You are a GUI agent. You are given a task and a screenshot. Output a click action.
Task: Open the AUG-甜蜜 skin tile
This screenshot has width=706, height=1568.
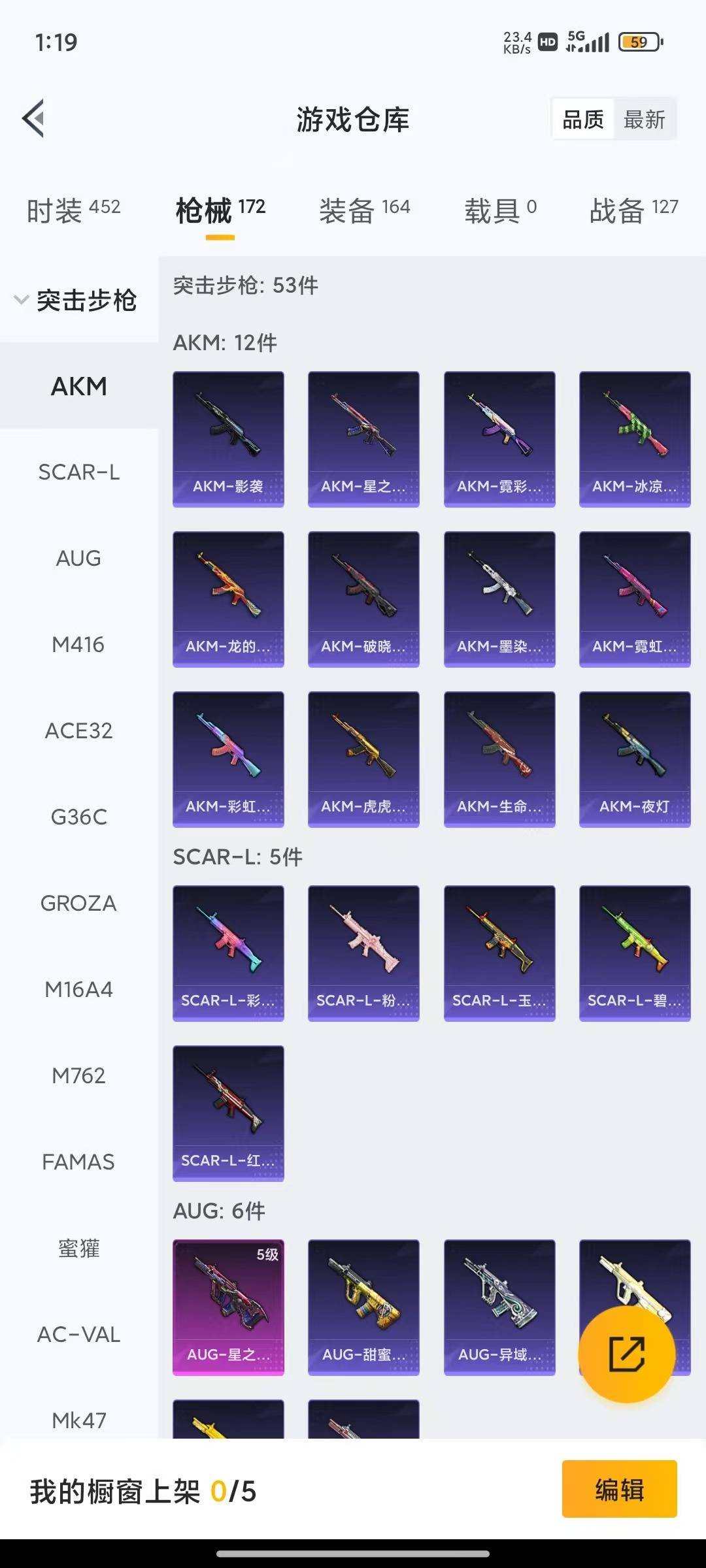pyautogui.click(x=363, y=1307)
